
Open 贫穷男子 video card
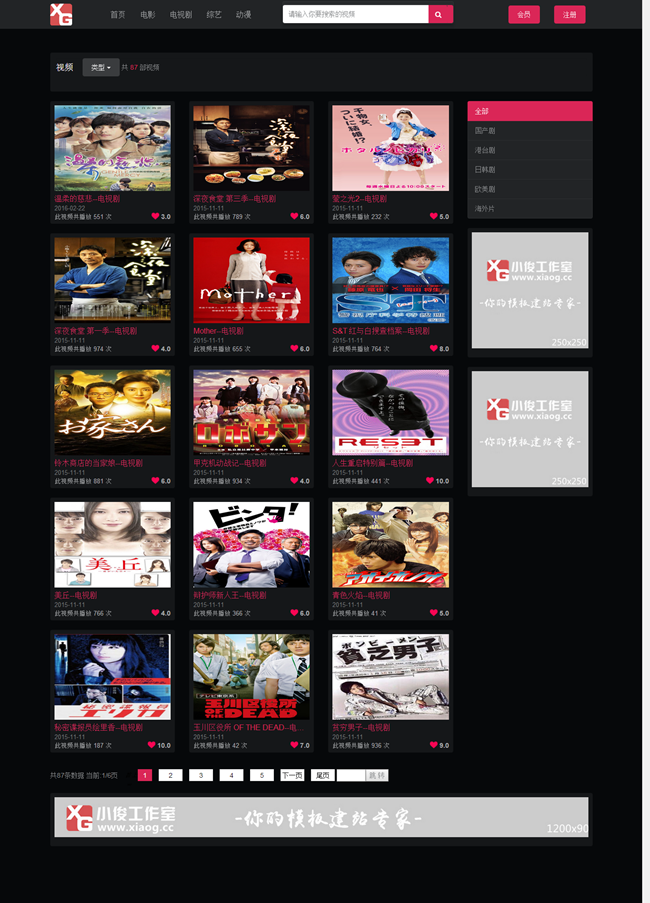[x=390, y=676]
